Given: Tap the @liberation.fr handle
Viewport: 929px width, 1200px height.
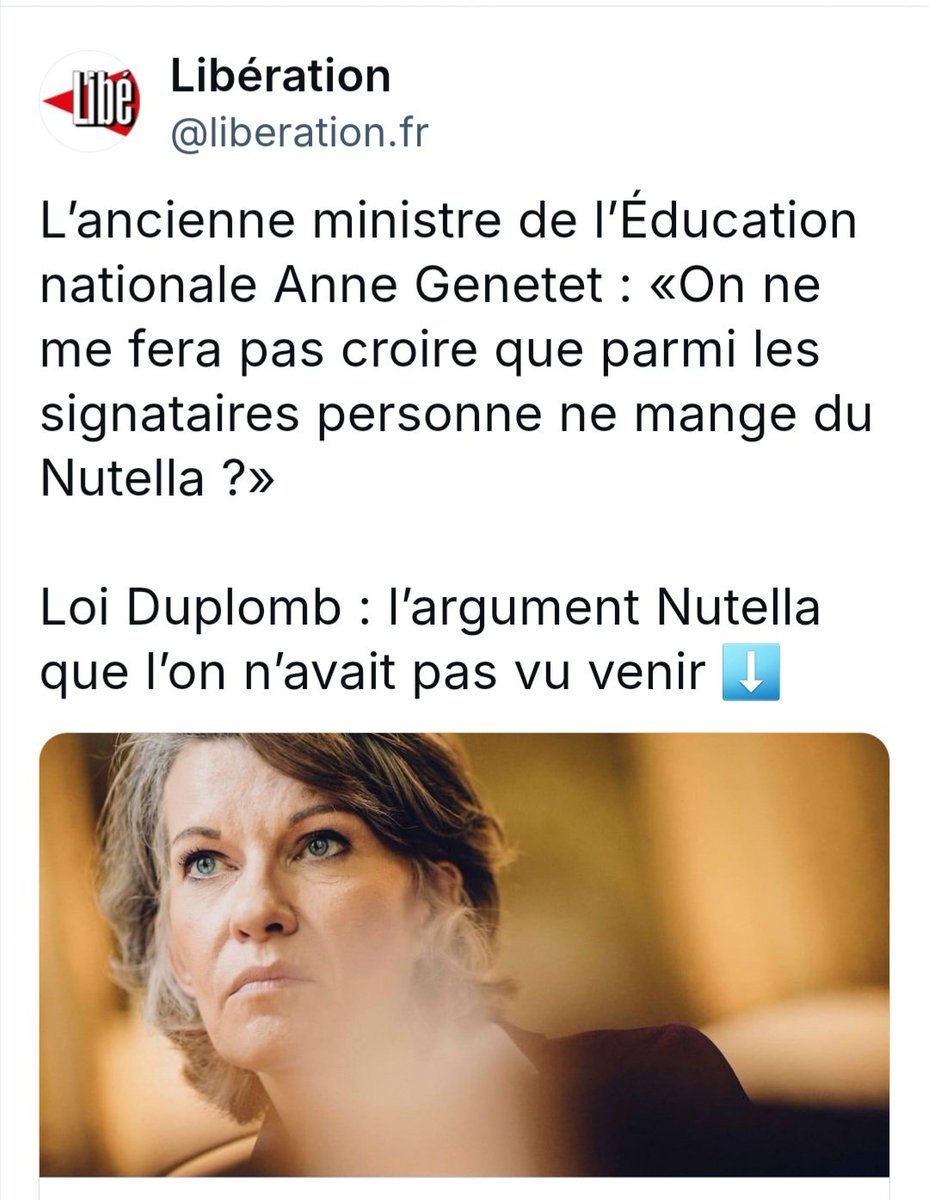Looking at the screenshot, I should [x=299, y=131].
